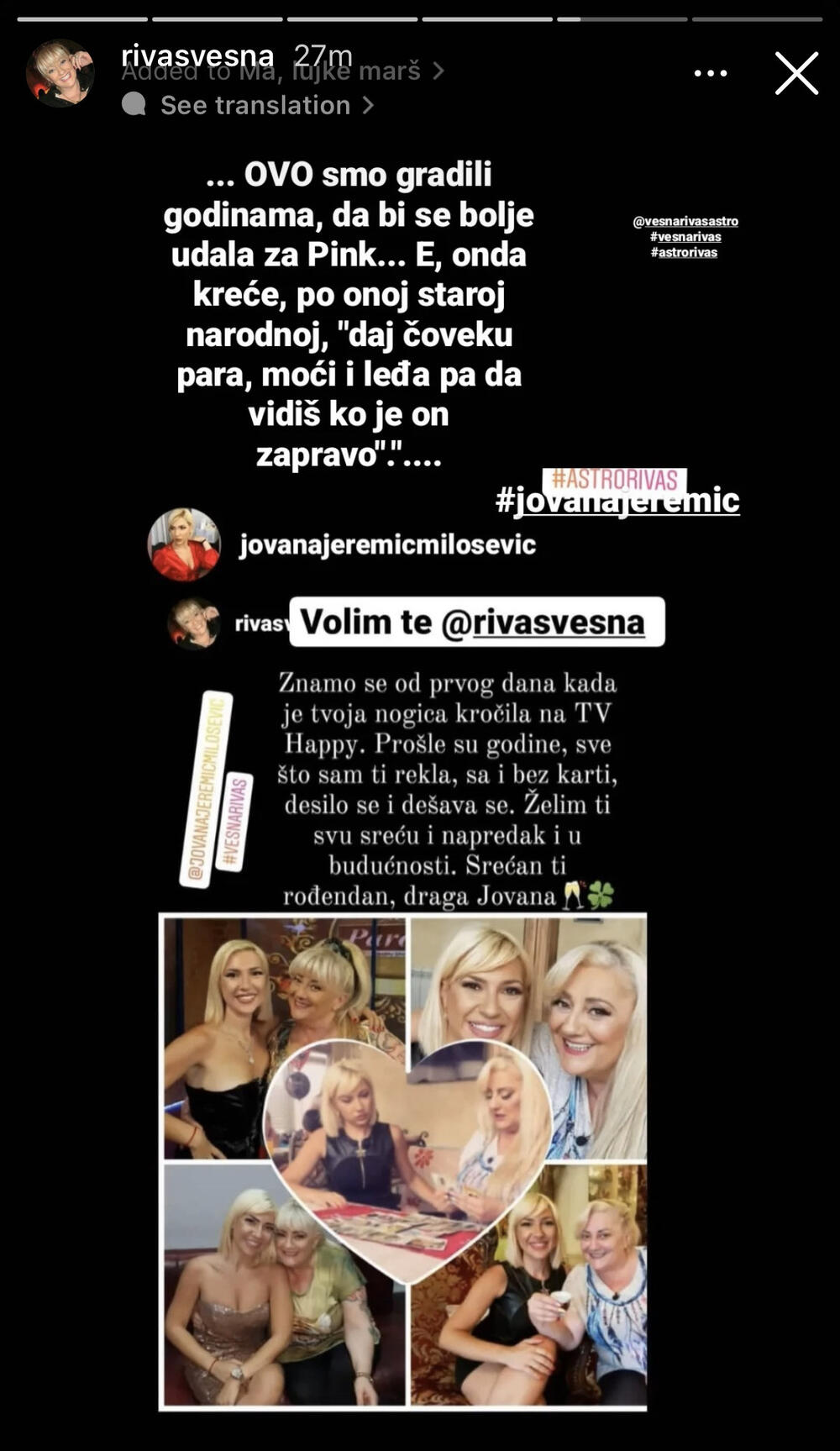Close the story viewer
The width and height of the screenshot is (840, 1451).
796,74
